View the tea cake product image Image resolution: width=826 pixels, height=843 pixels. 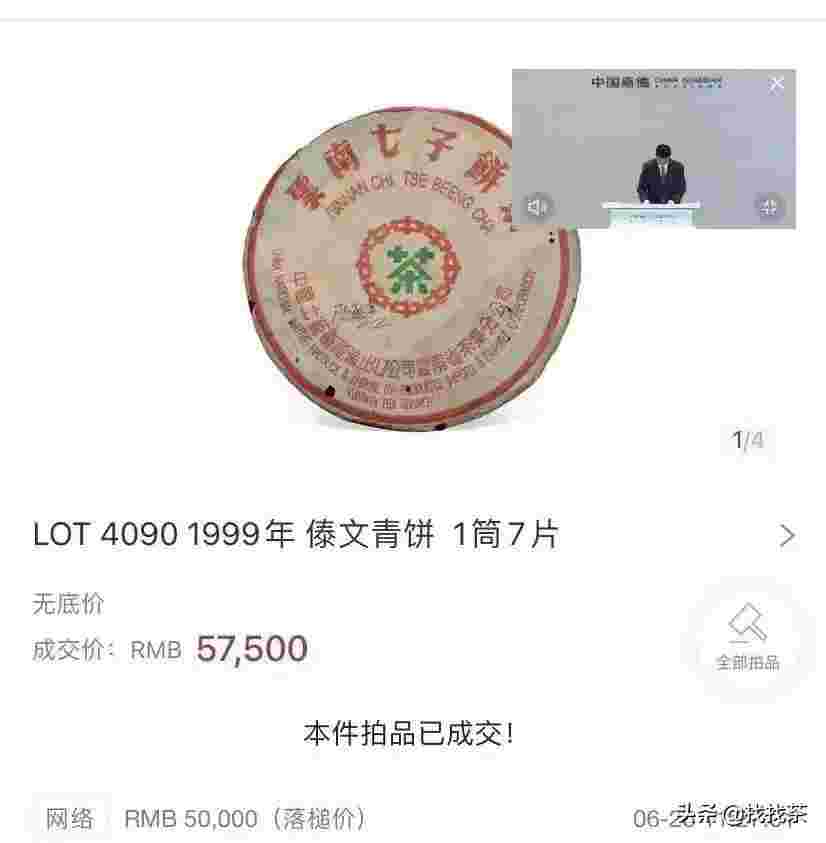[390, 300]
